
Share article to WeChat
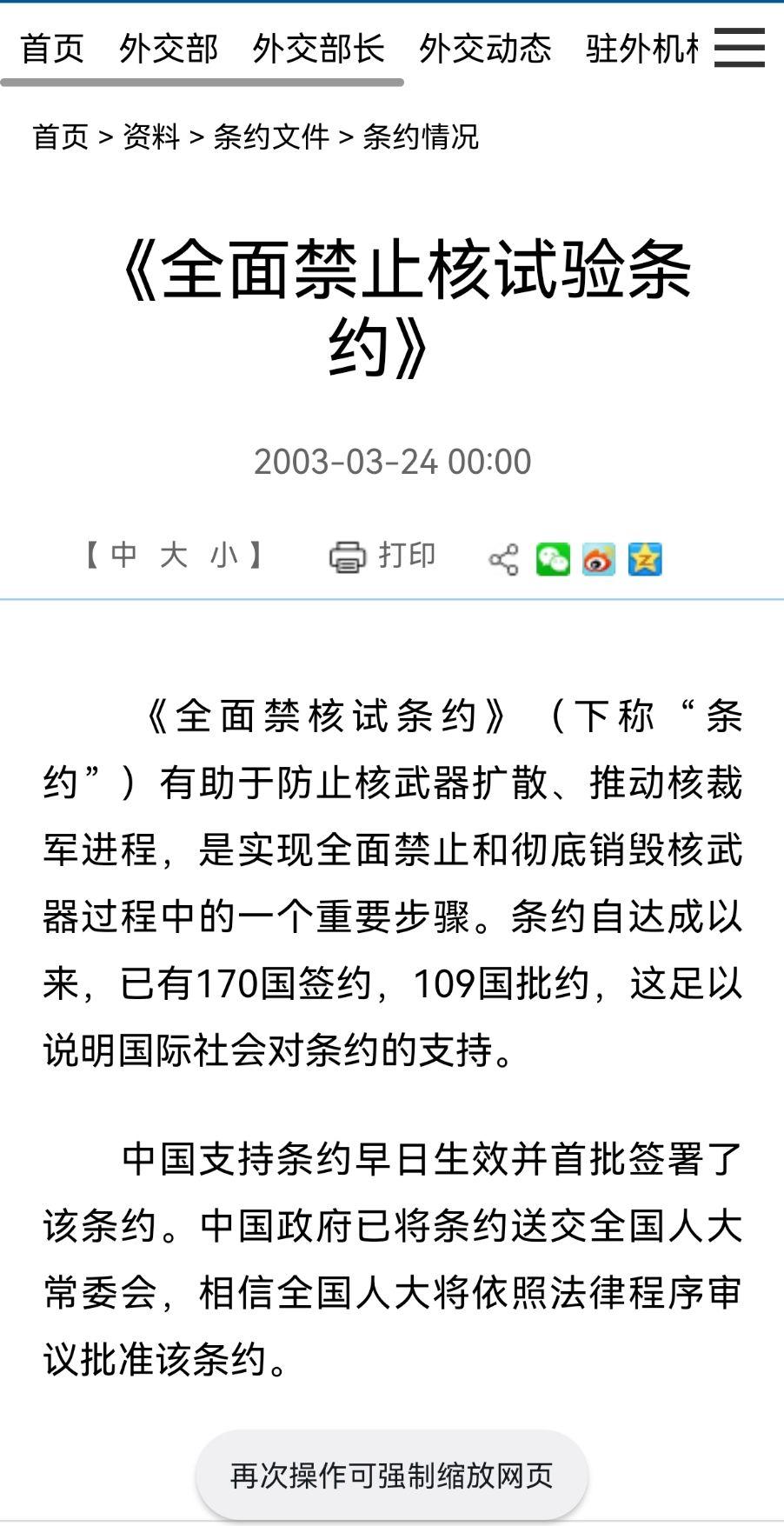553,559
